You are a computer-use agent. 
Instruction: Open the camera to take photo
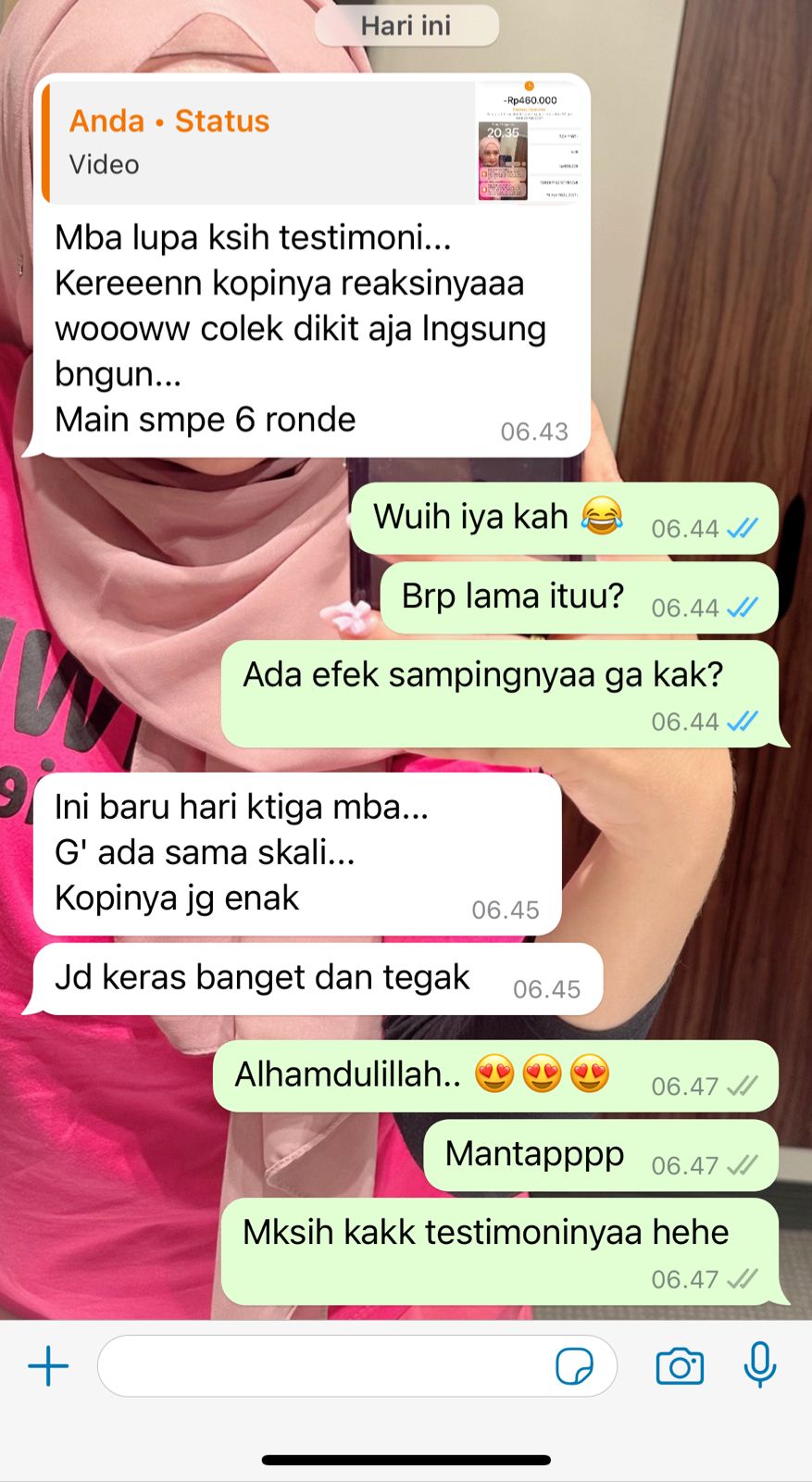point(680,1366)
